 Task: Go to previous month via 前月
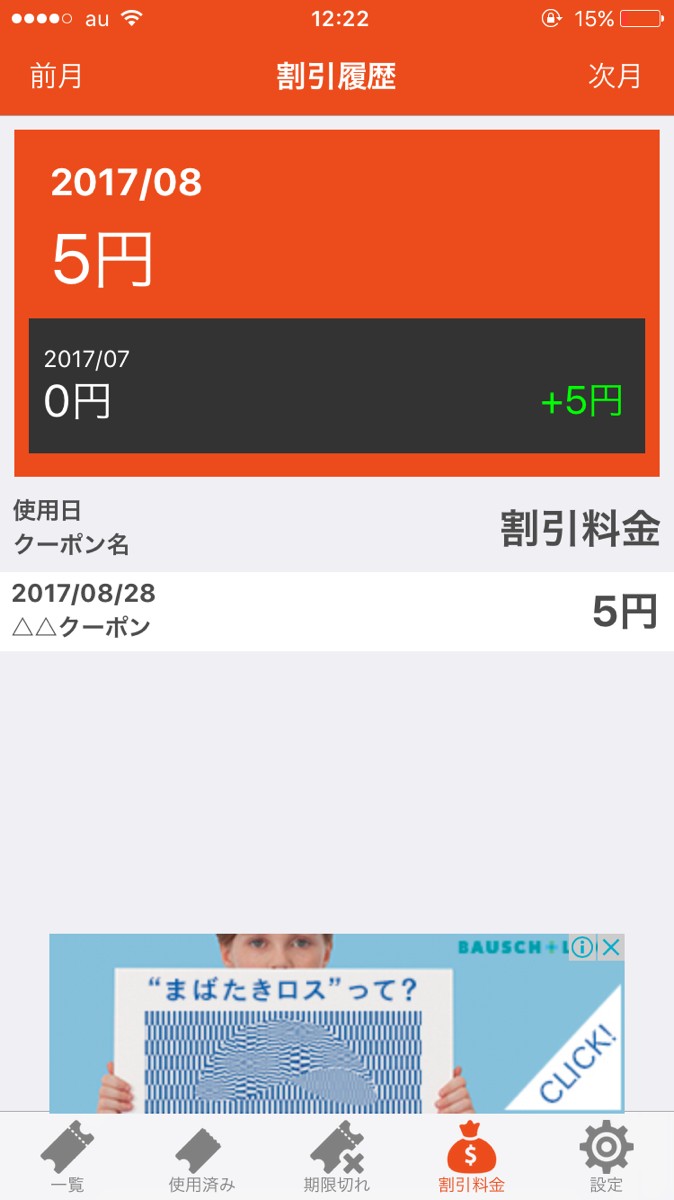tap(56, 76)
